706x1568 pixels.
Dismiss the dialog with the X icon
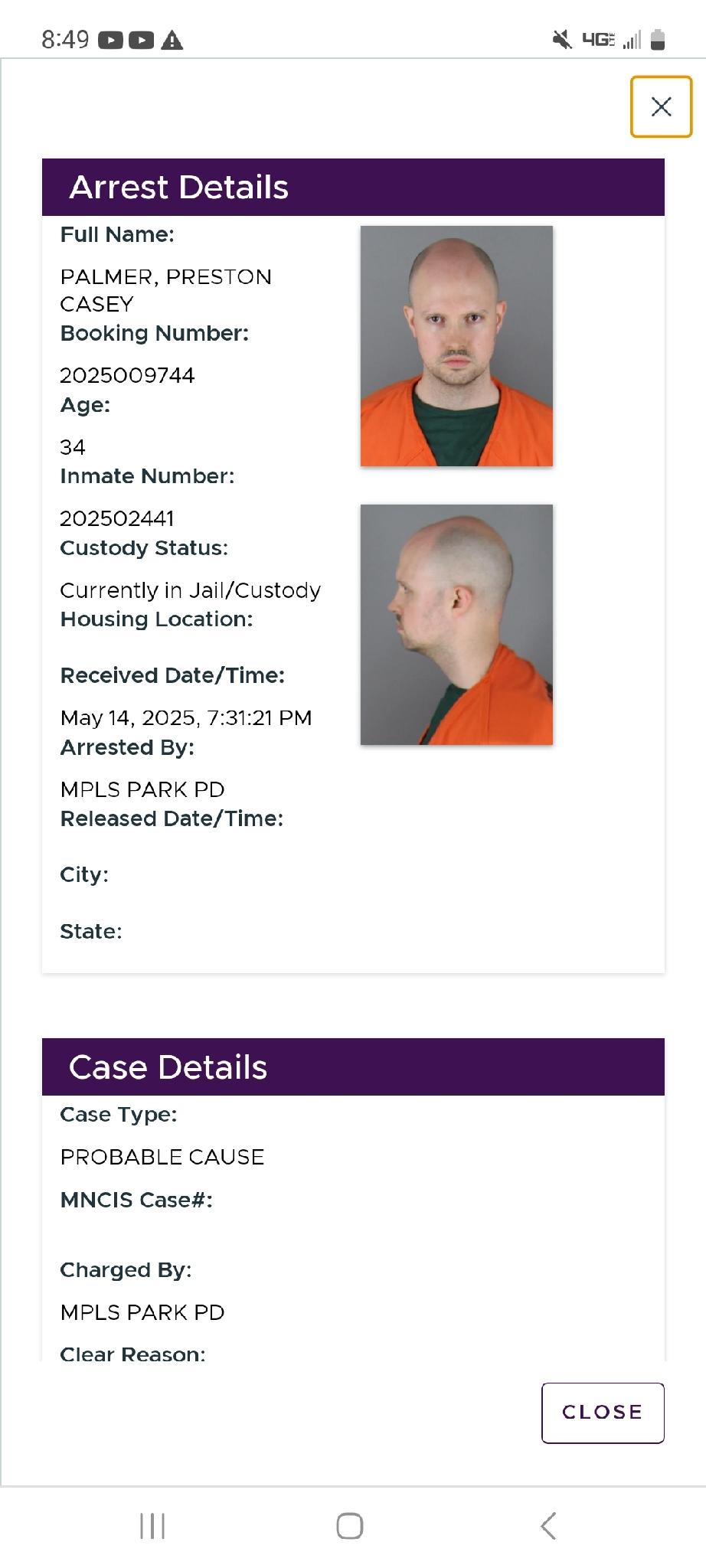(x=661, y=106)
